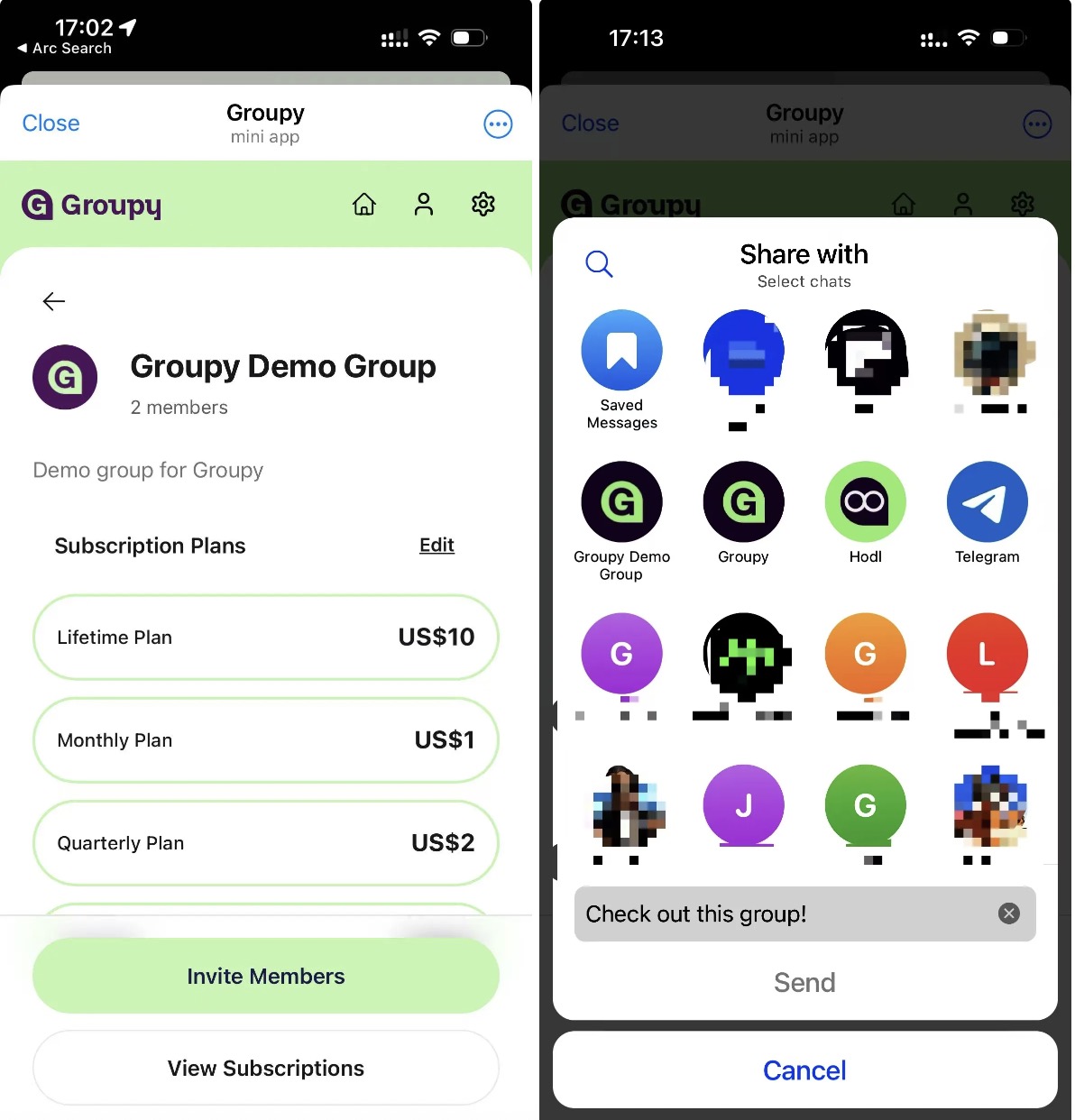Go to Groupy home via house icon
This screenshot has height=1120, width=1075.
pos(364,205)
